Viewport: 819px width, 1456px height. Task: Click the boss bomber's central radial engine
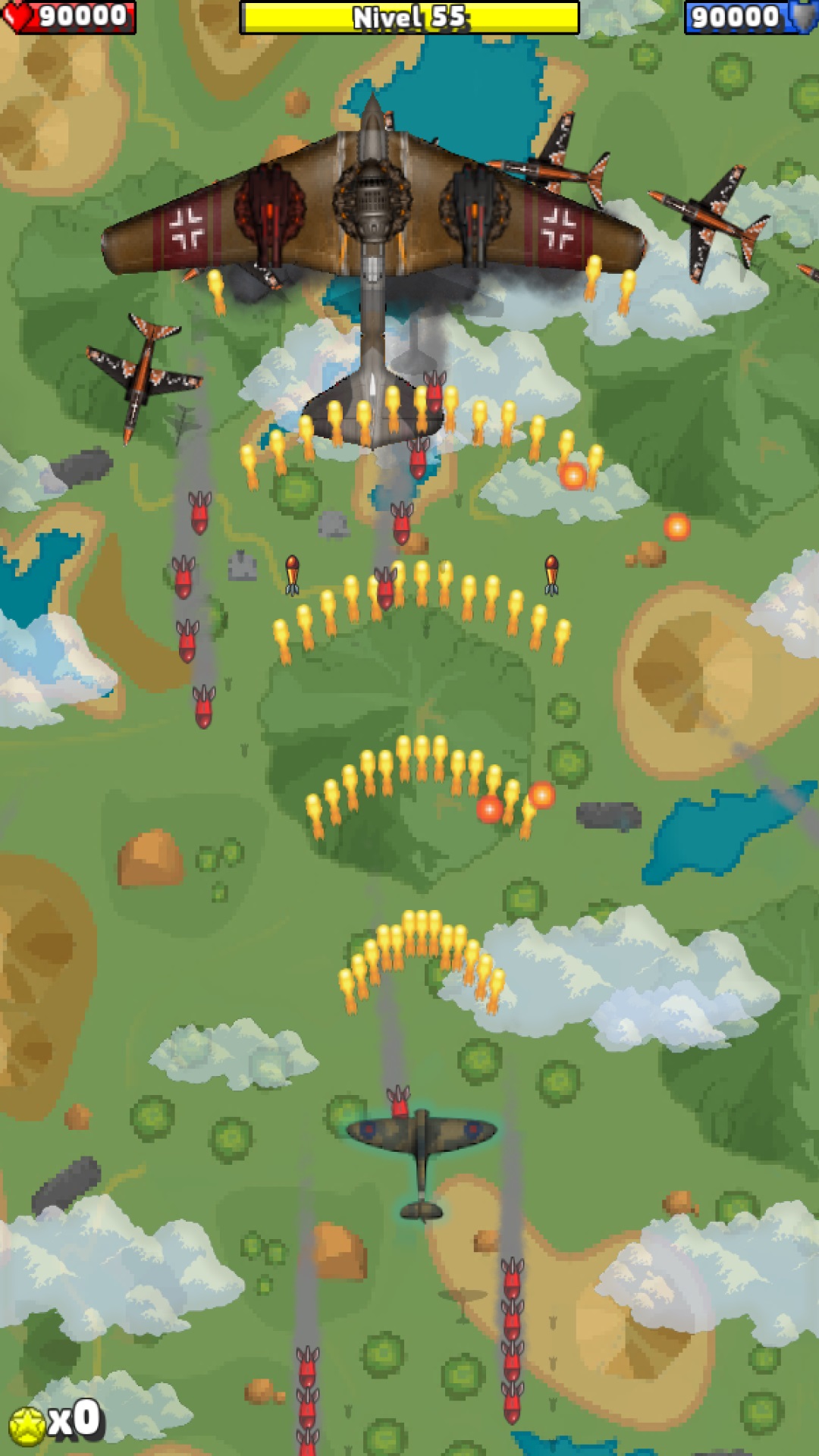(x=372, y=201)
